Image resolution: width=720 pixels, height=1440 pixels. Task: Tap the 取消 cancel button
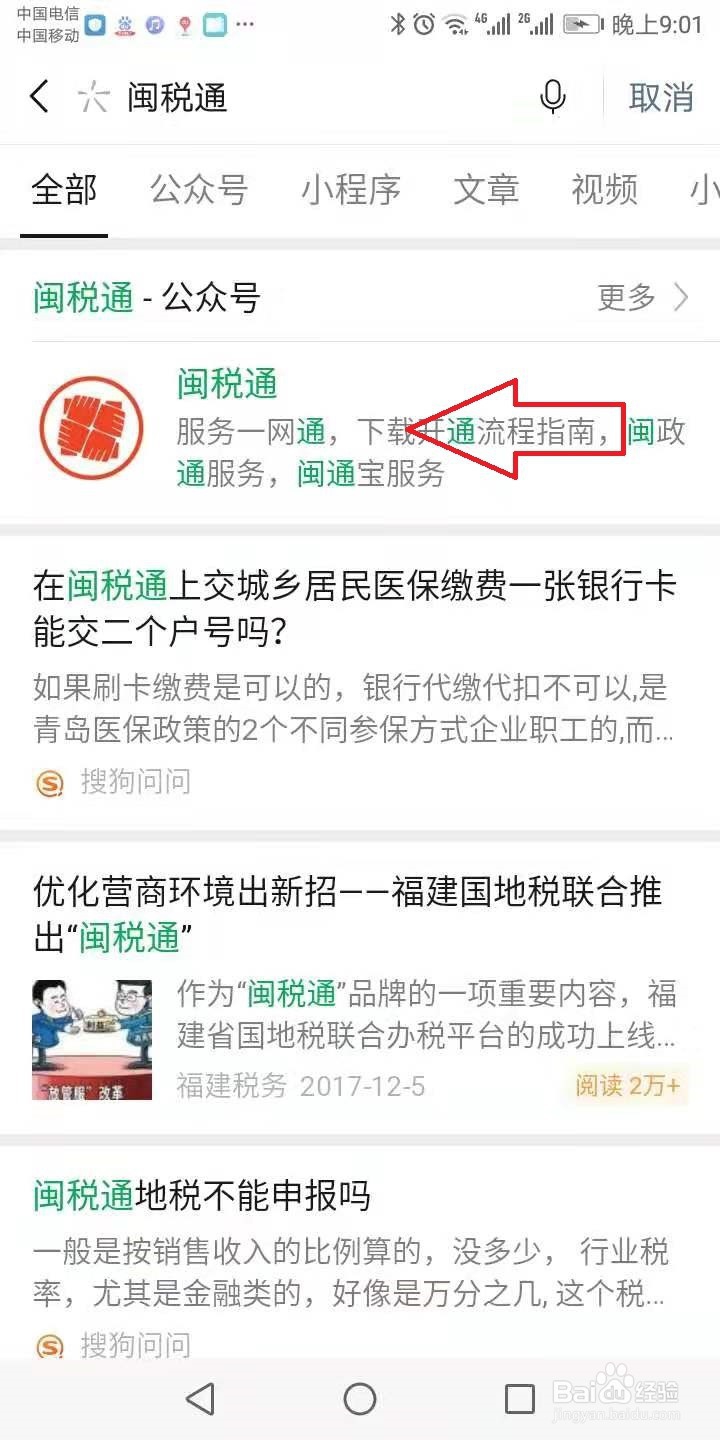pyautogui.click(x=660, y=97)
